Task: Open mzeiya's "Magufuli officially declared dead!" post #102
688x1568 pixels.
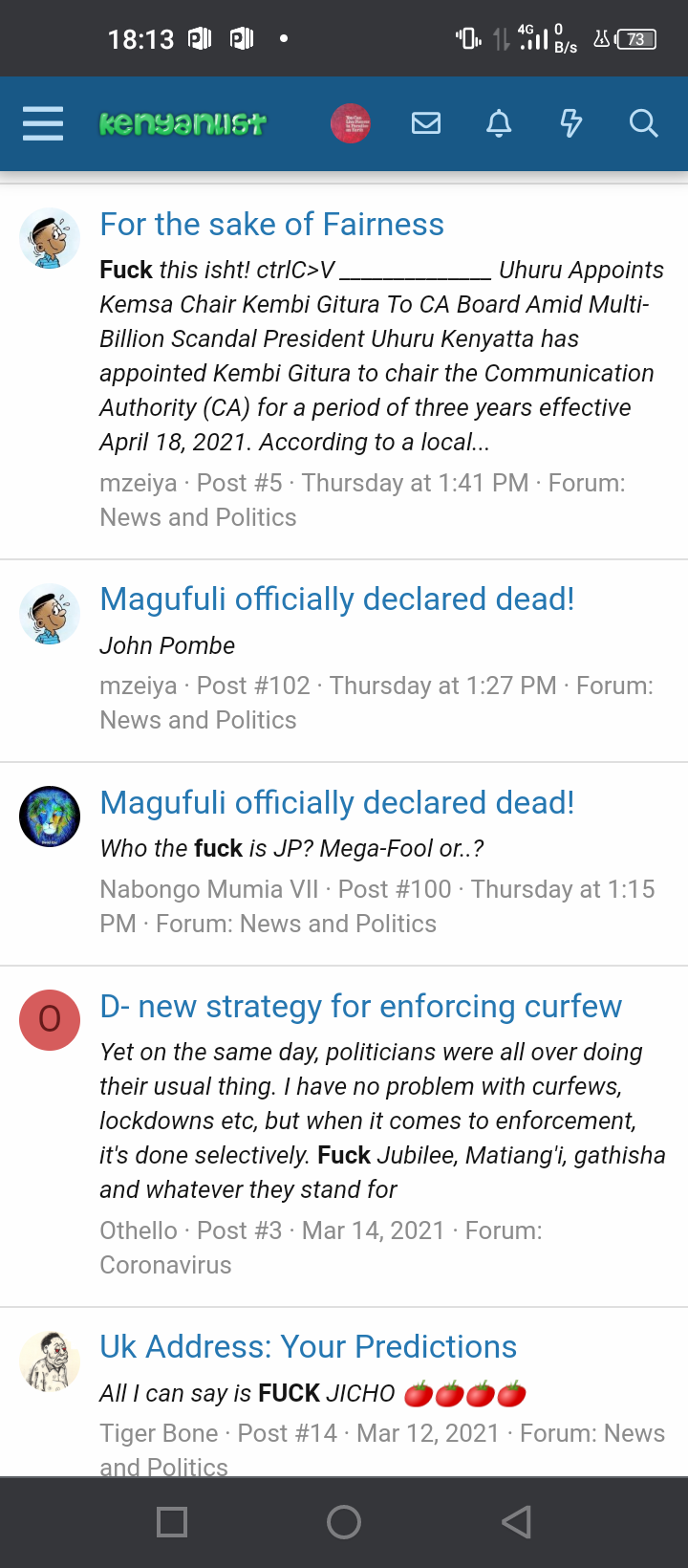Action: [x=337, y=599]
